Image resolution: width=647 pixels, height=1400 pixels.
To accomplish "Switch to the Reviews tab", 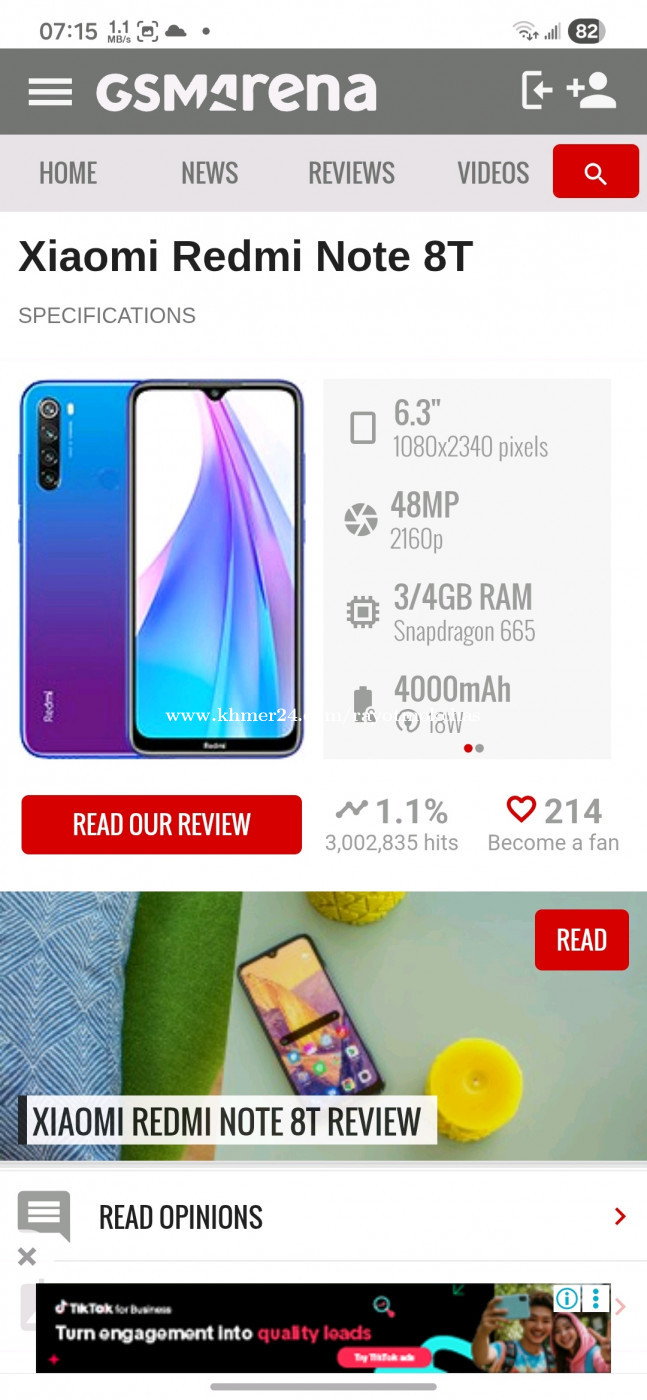I will tap(351, 173).
